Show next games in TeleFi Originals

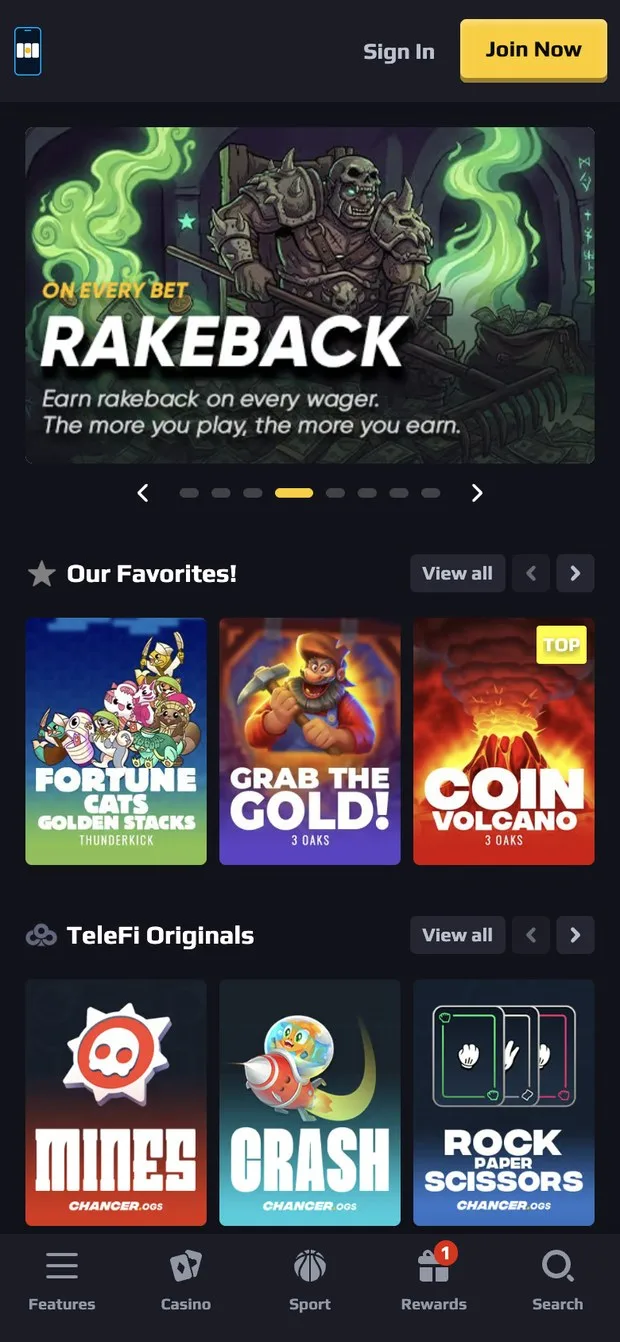(575, 935)
